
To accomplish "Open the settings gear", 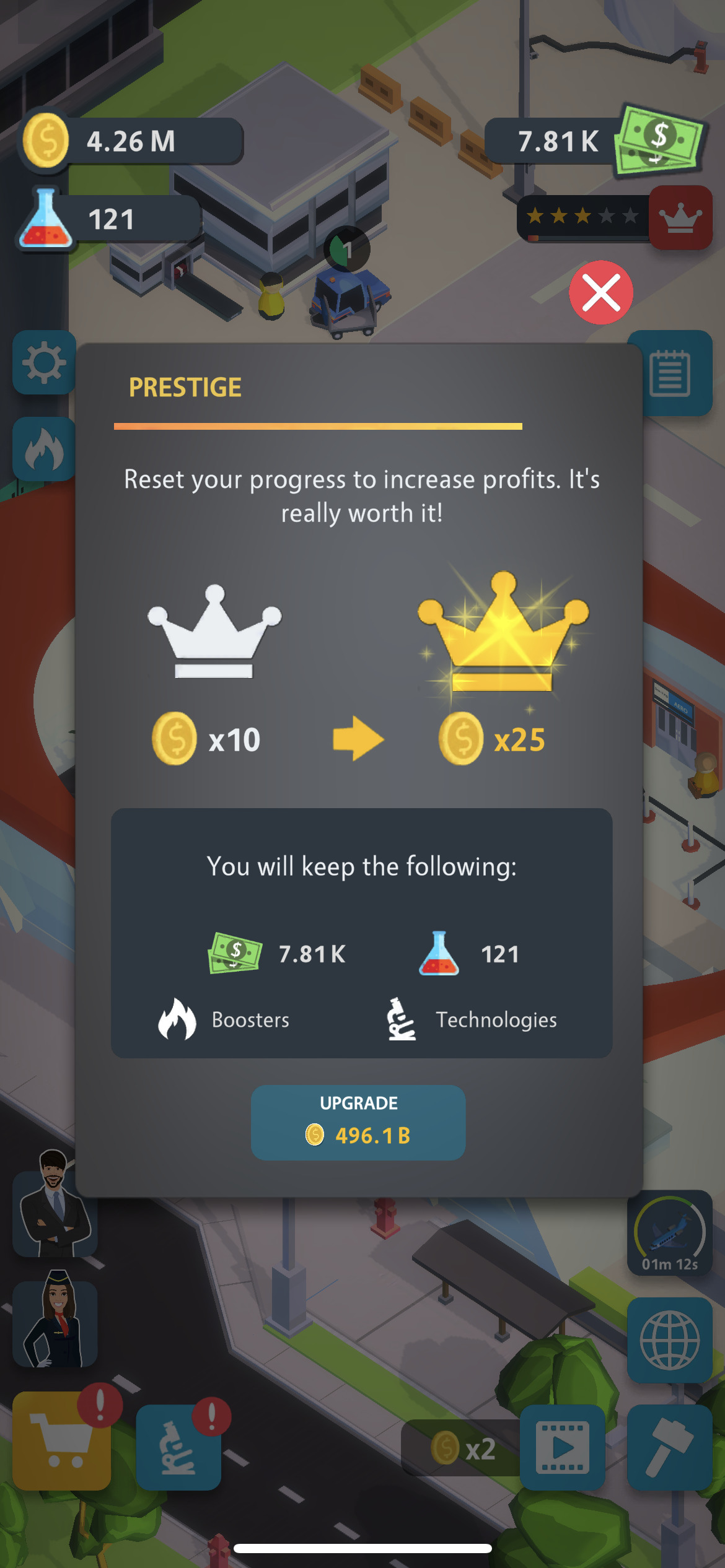I will point(44,363).
